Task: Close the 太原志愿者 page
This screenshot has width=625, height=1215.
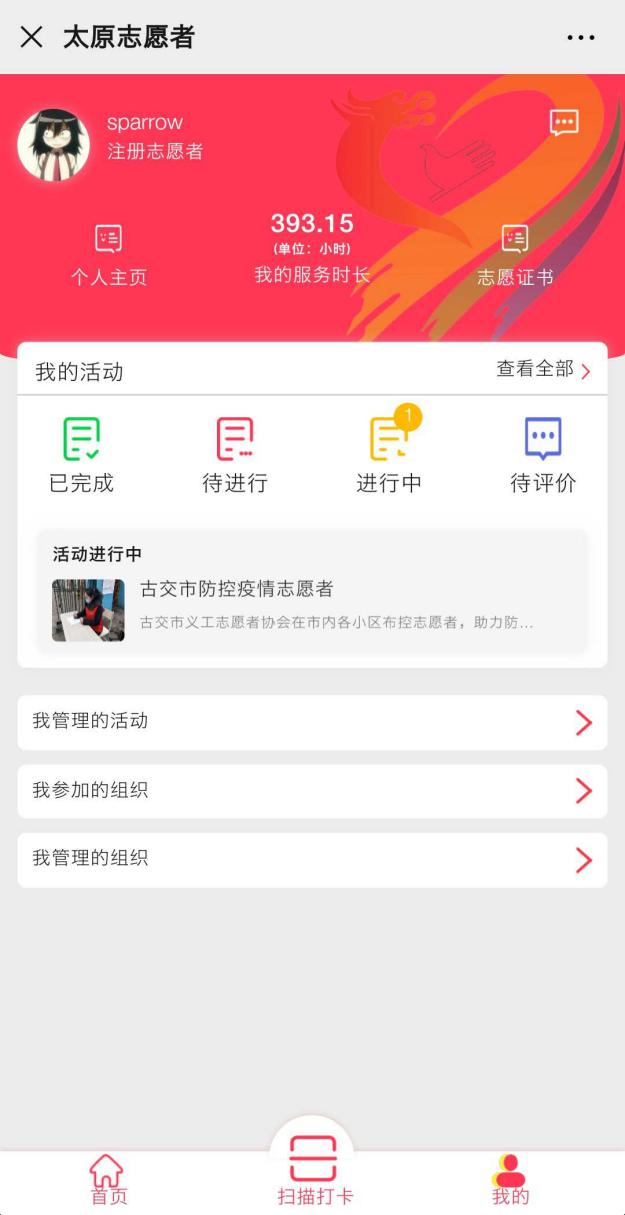Action: point(32,37)
